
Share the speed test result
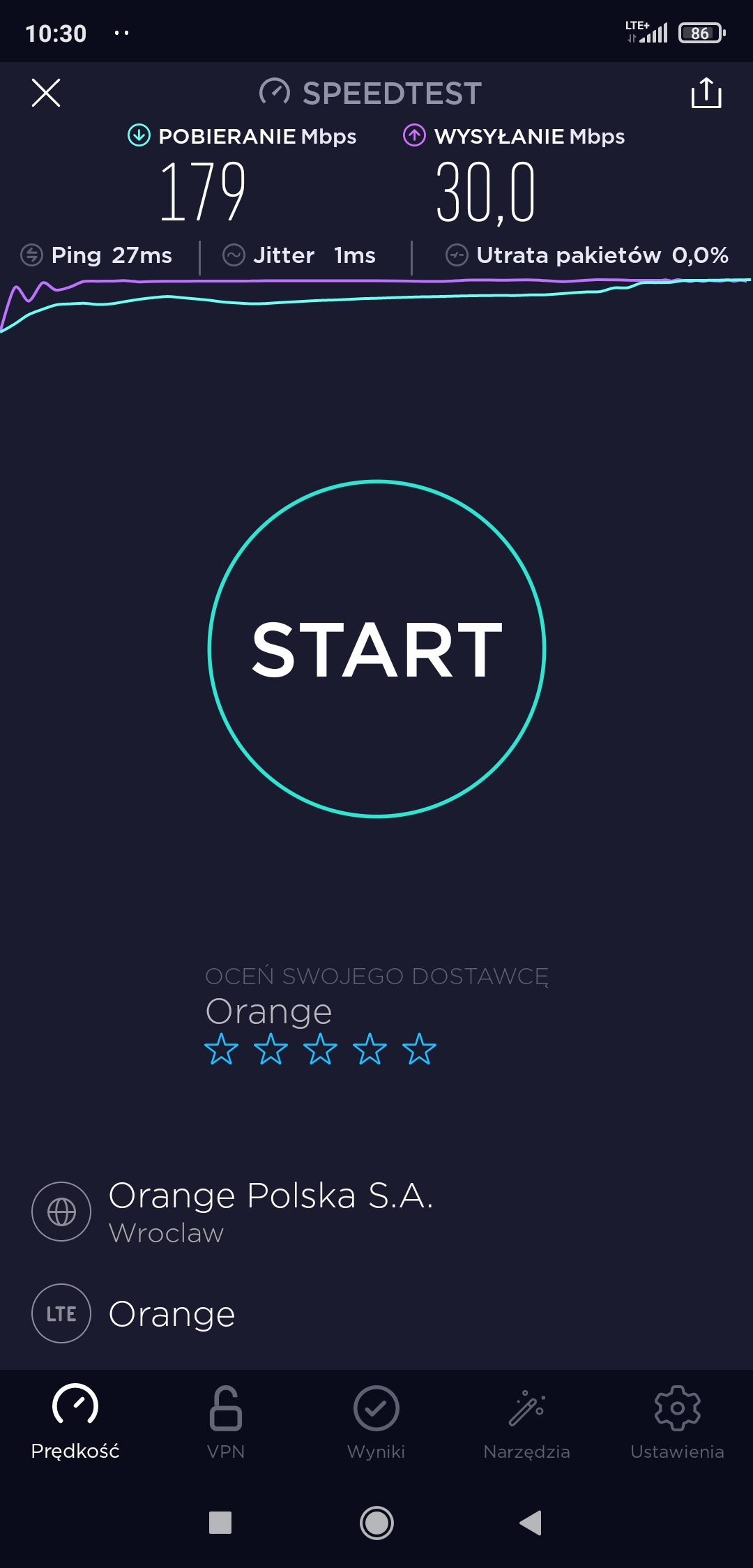pyautogui.click(x=706, y=93)
